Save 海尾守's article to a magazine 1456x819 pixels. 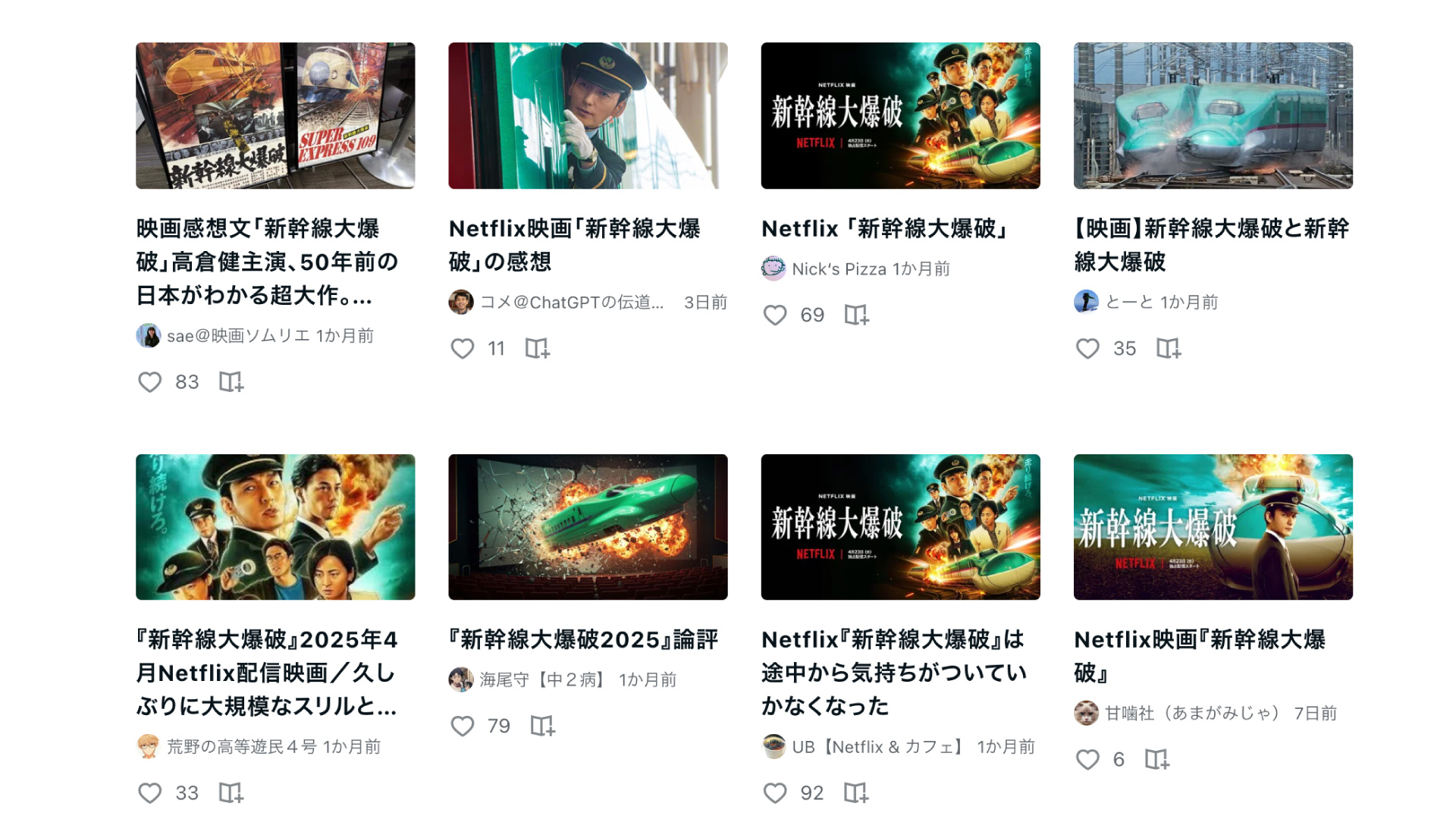tap(543, 726)
